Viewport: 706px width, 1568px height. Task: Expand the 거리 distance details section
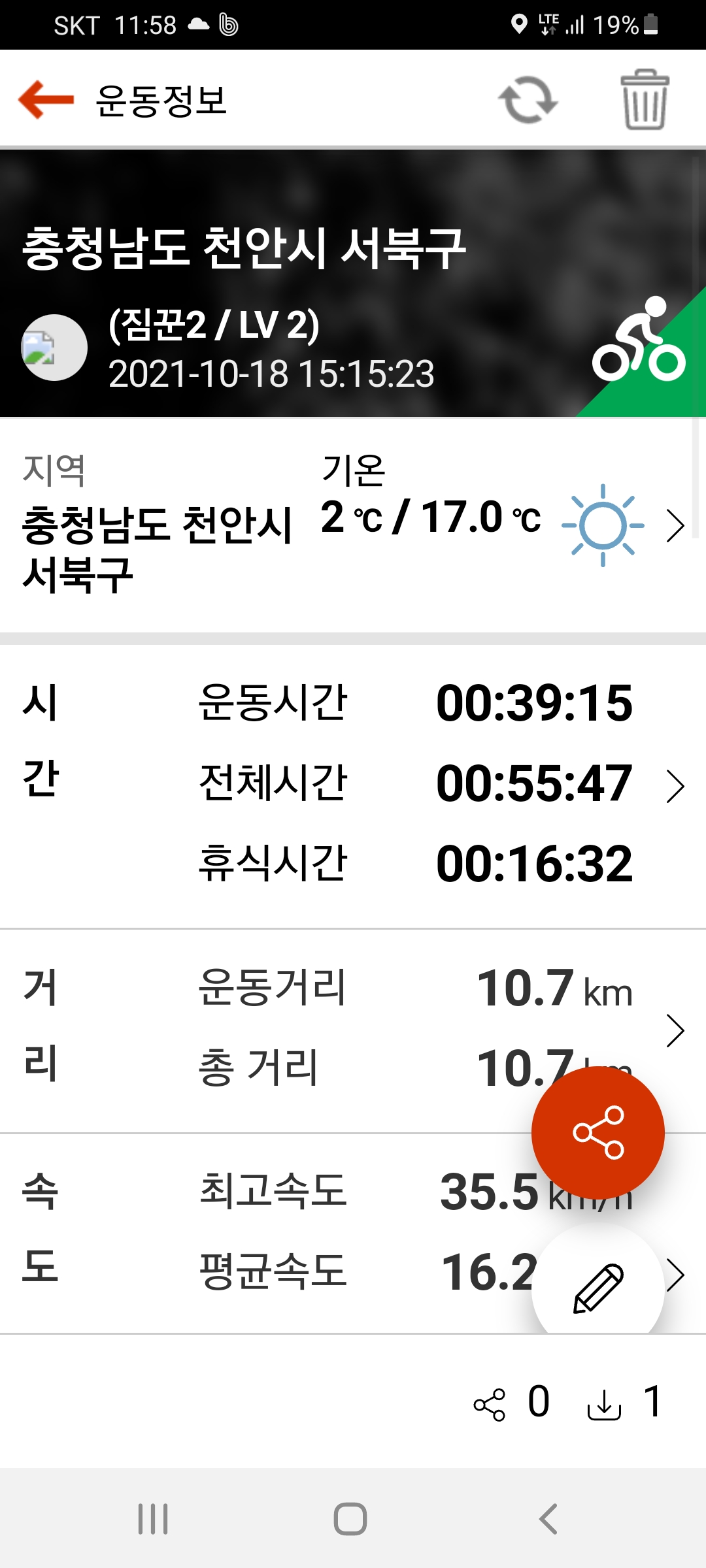click(353, 1030)
